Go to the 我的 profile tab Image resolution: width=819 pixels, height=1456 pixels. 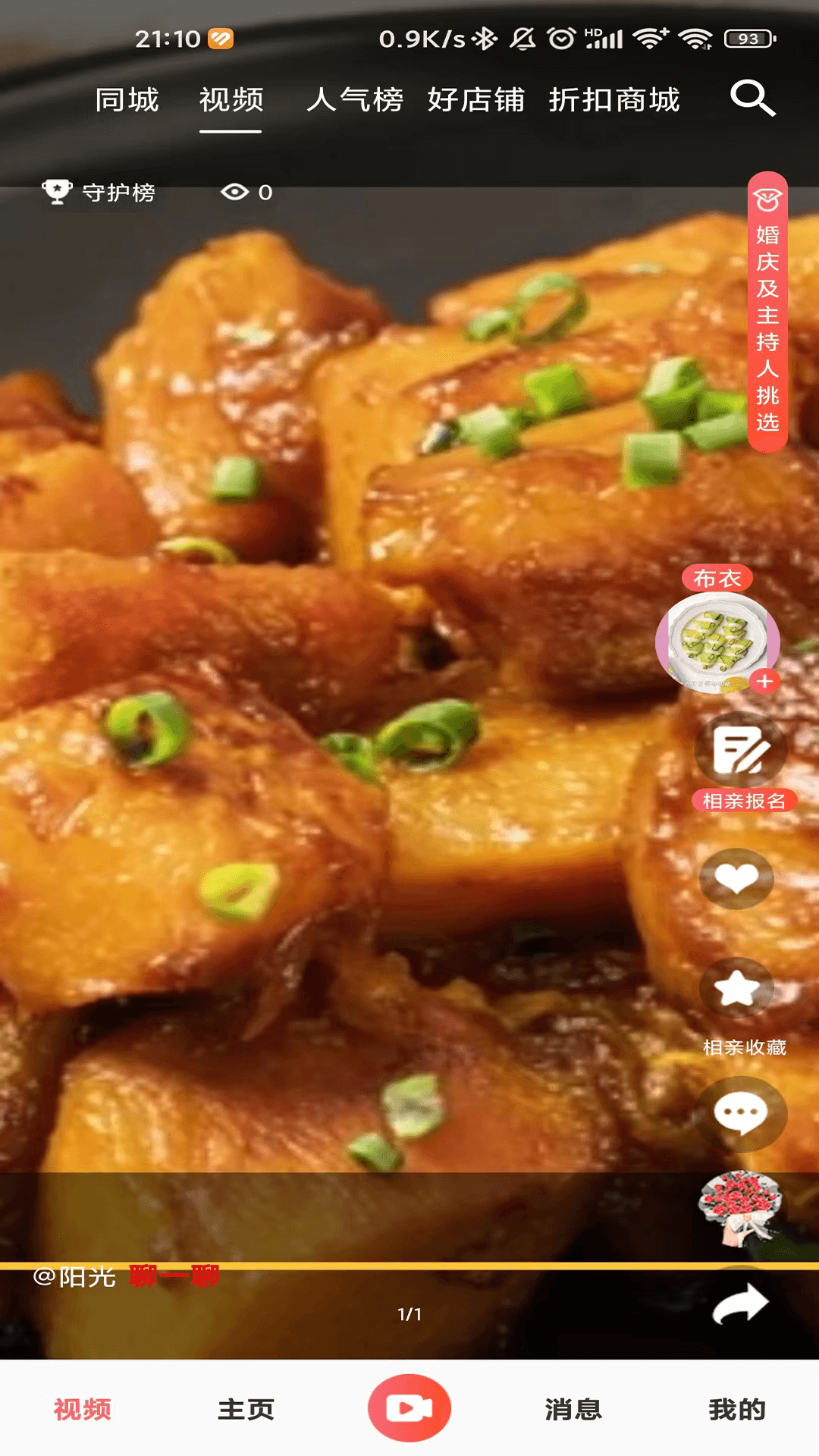click(x=737, y=1410)
